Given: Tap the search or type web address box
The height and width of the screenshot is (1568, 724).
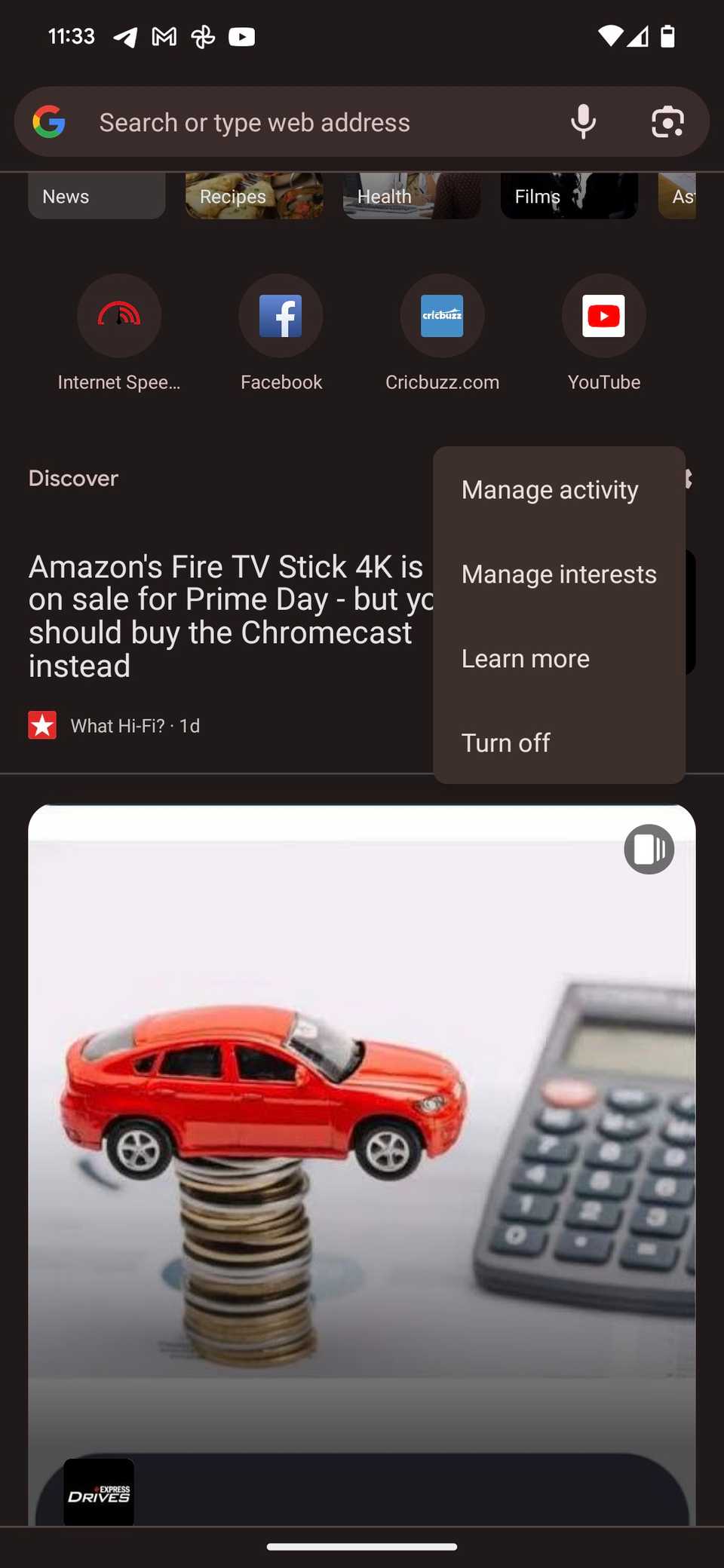Looking at the screenshot, I should click(302, 122).
